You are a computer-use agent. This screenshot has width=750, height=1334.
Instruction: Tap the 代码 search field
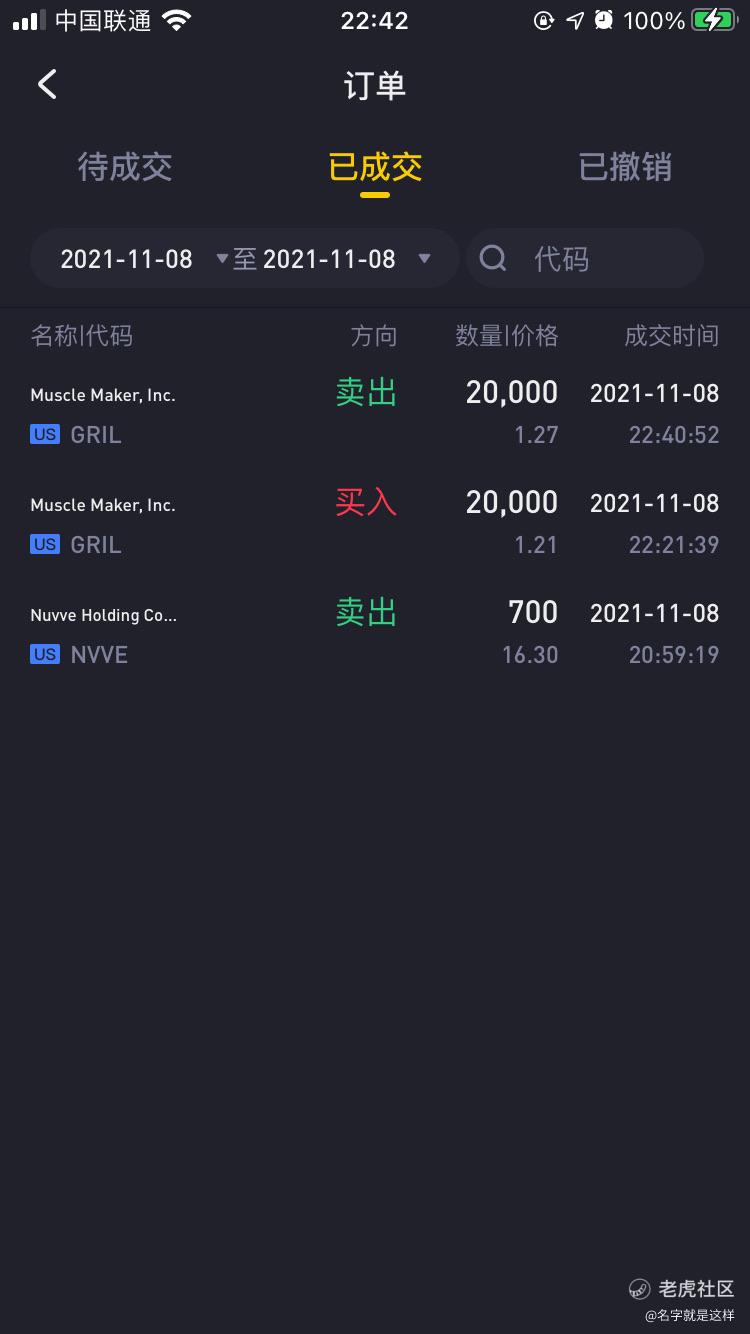tap(585, 259)
